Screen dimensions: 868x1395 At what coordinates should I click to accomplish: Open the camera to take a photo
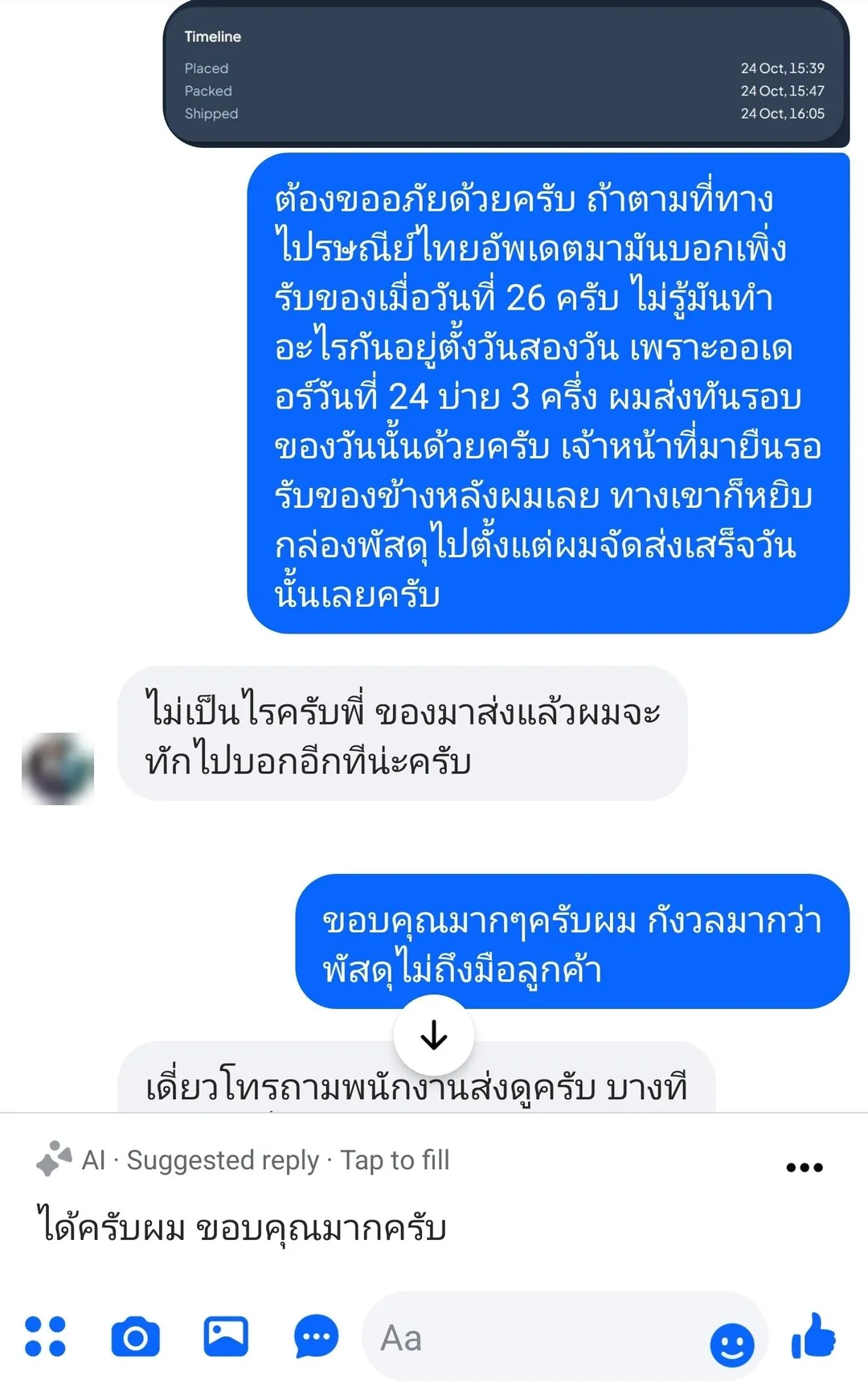[135, 1337]
